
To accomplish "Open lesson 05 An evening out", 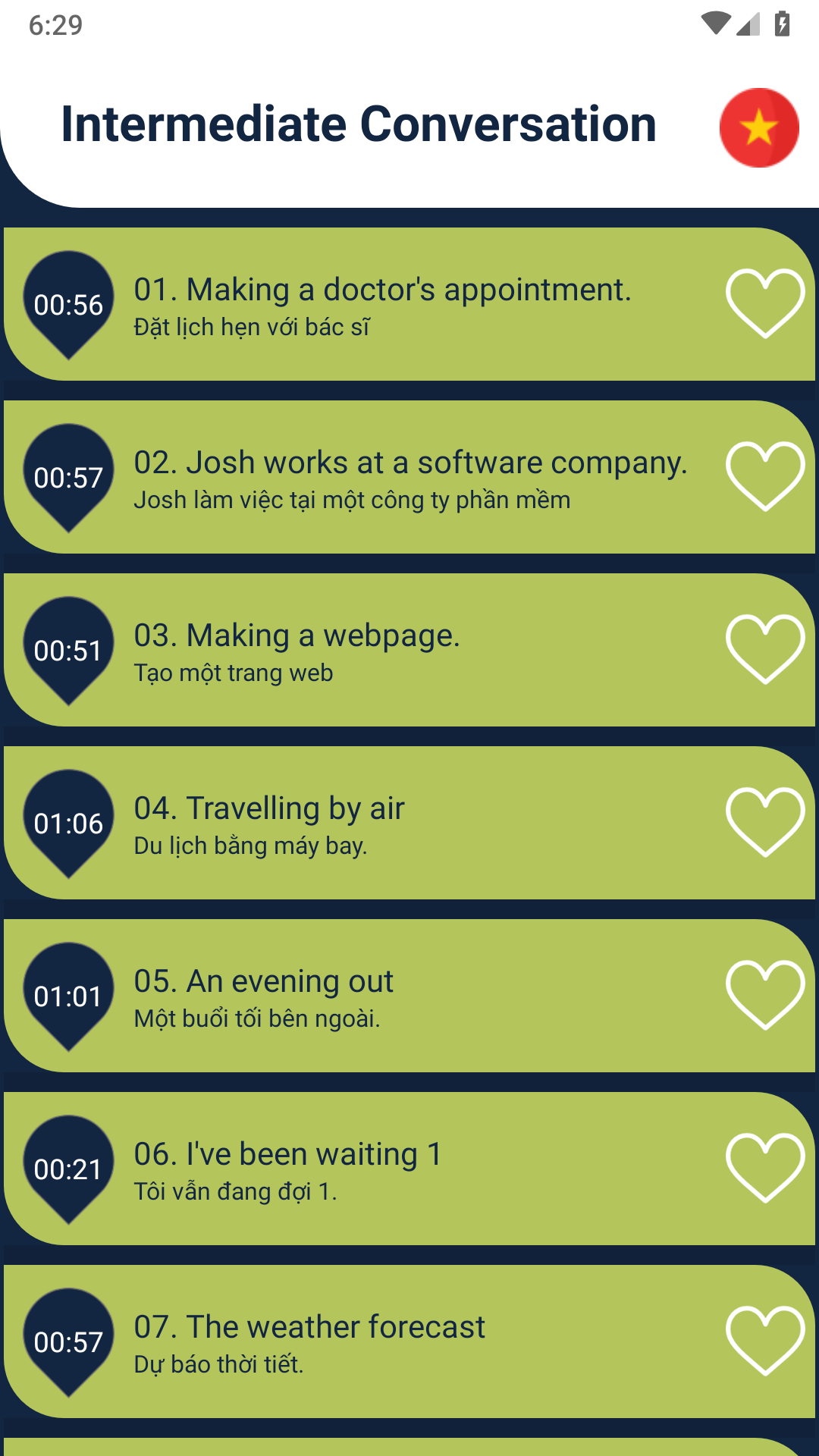I will pos(264,996).
